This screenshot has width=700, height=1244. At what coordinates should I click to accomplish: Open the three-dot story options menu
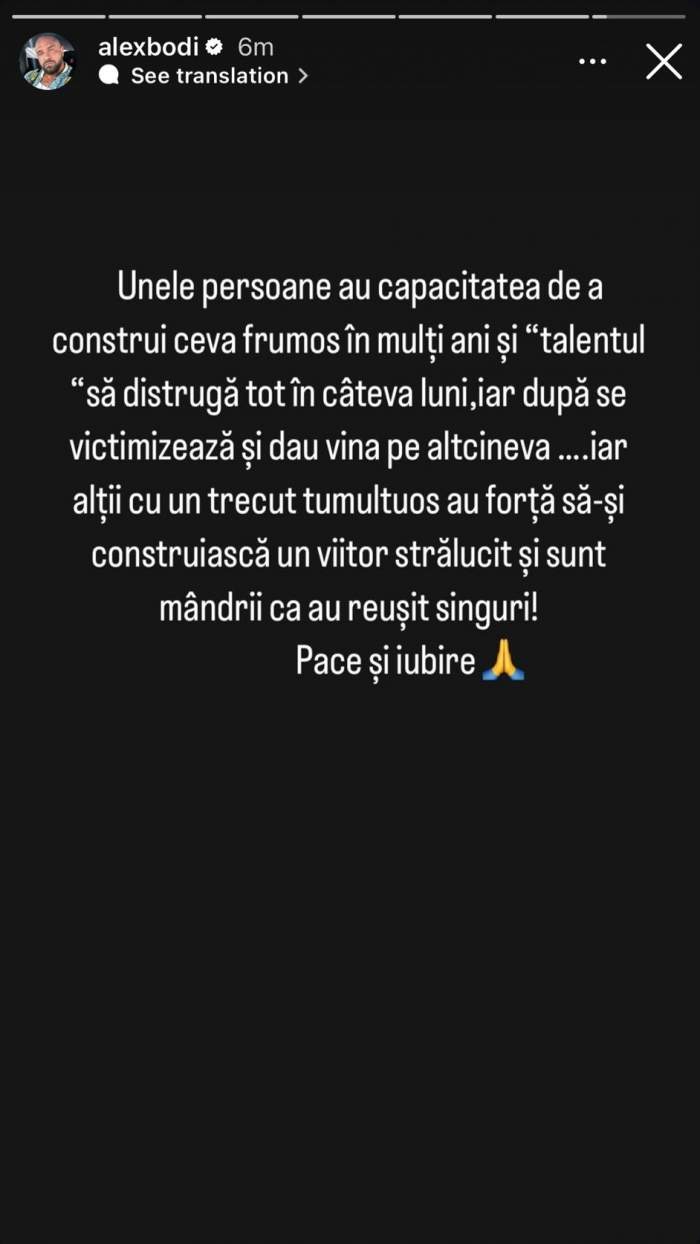tap(593, 61)
